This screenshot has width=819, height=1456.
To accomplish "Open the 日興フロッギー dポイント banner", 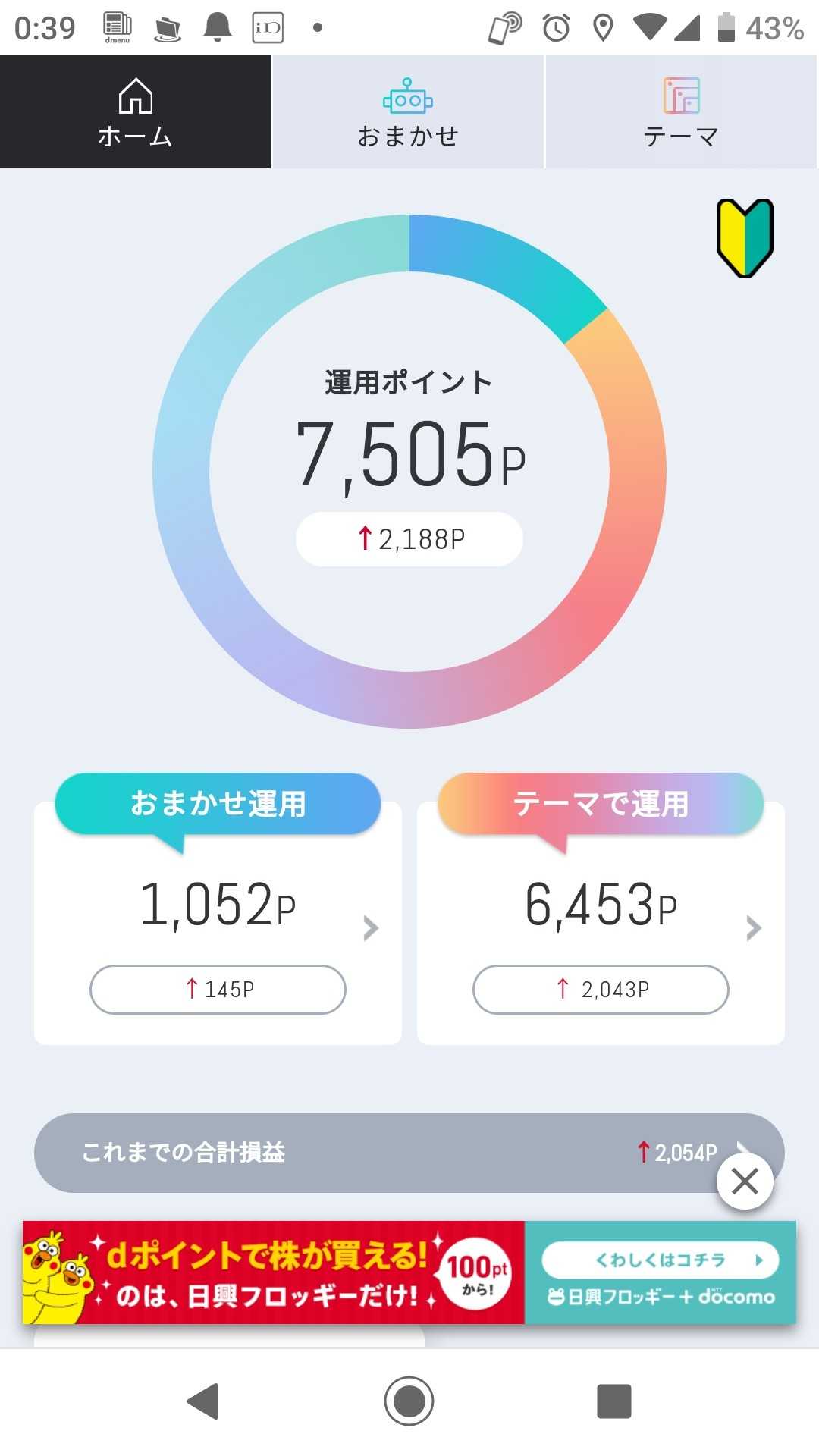I will pos(409,1272).
